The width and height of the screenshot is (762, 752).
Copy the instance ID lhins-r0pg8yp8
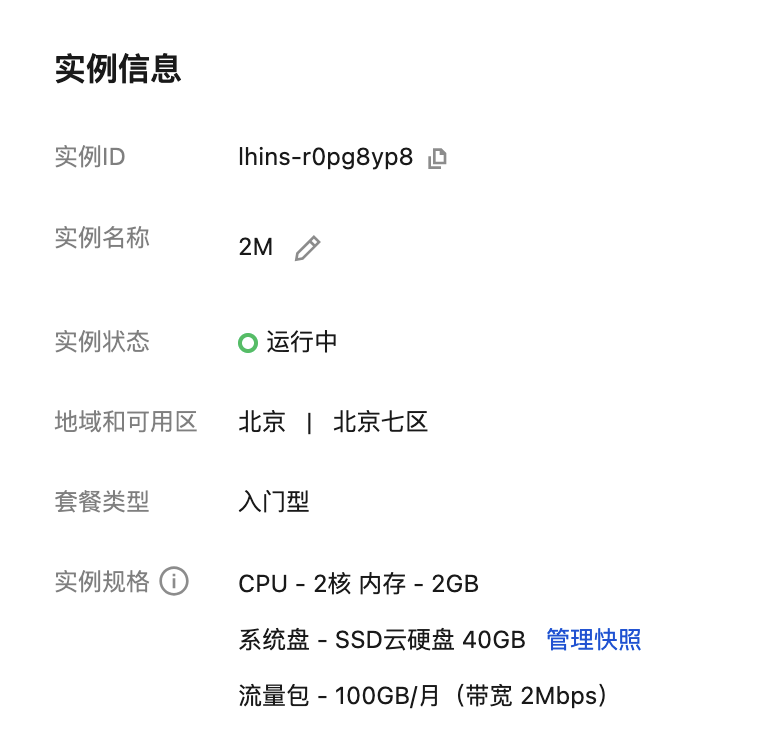point(437,158)
